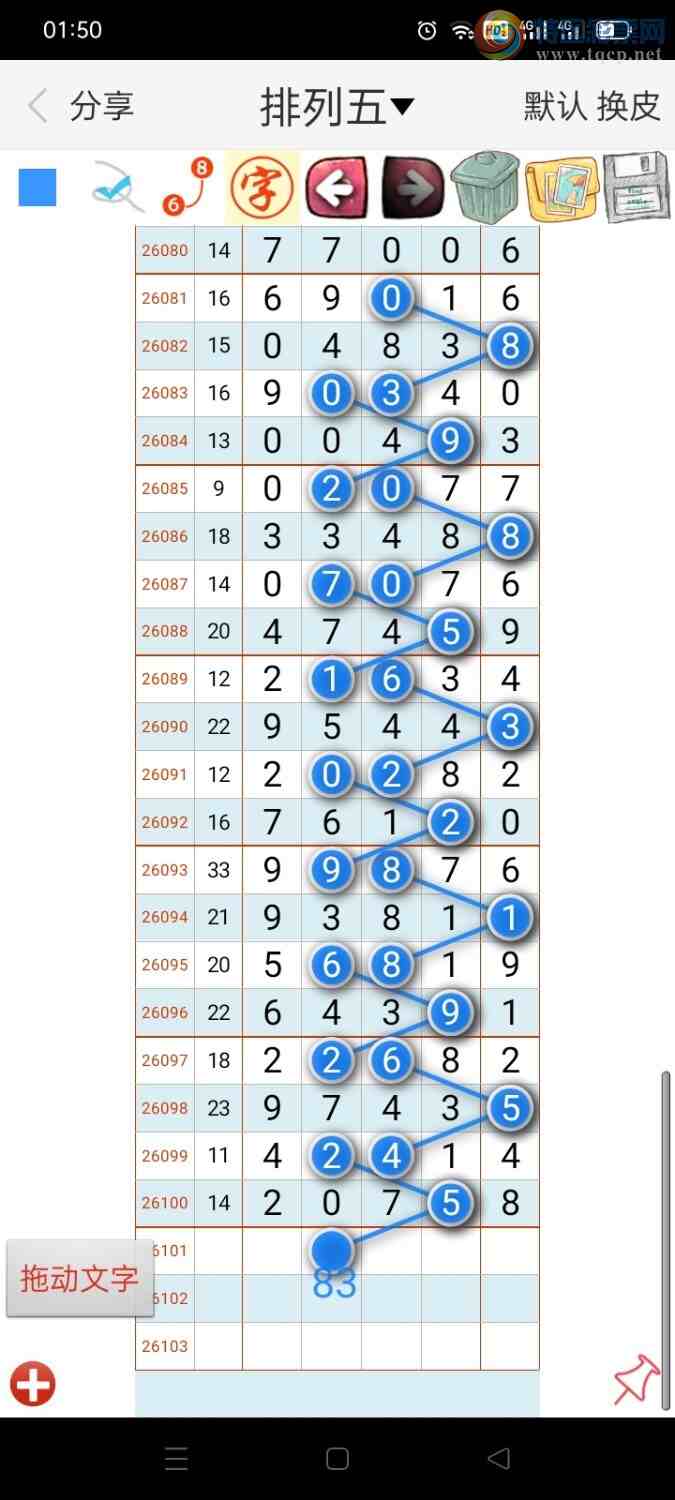Tap the 分享 share button
675x1500 pixels.
tap(101, 106)
